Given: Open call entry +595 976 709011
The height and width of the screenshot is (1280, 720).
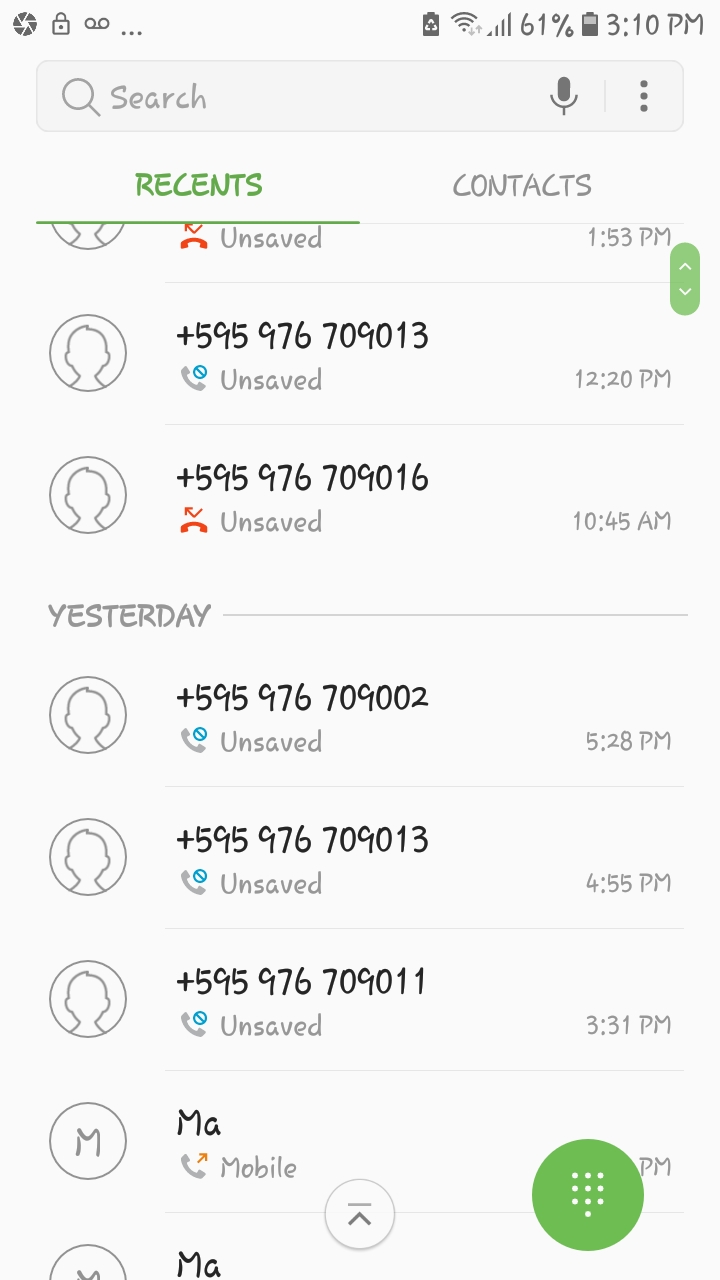Looking at the screenshot, I should (360, 1000).
